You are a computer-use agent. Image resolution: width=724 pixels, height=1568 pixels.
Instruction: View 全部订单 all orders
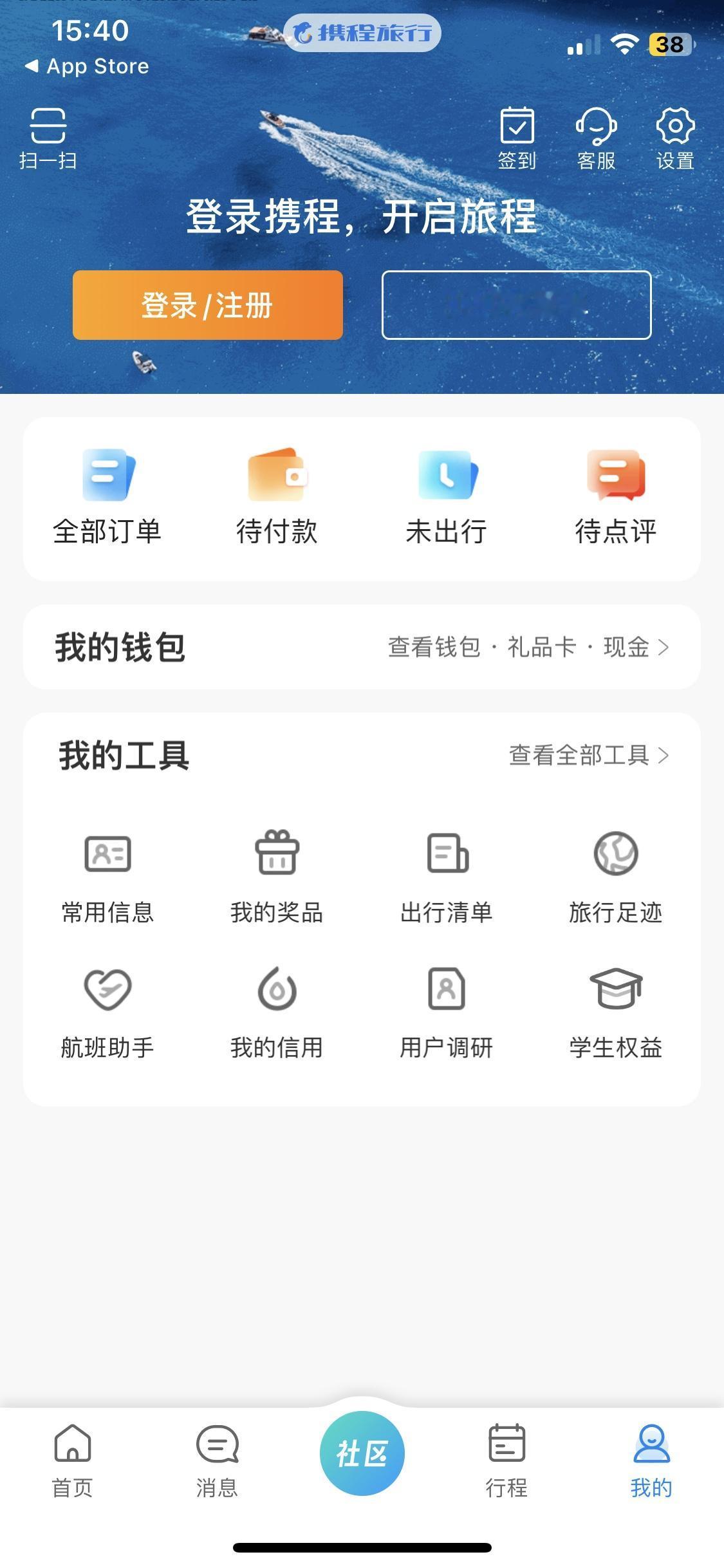click(107, 497)
